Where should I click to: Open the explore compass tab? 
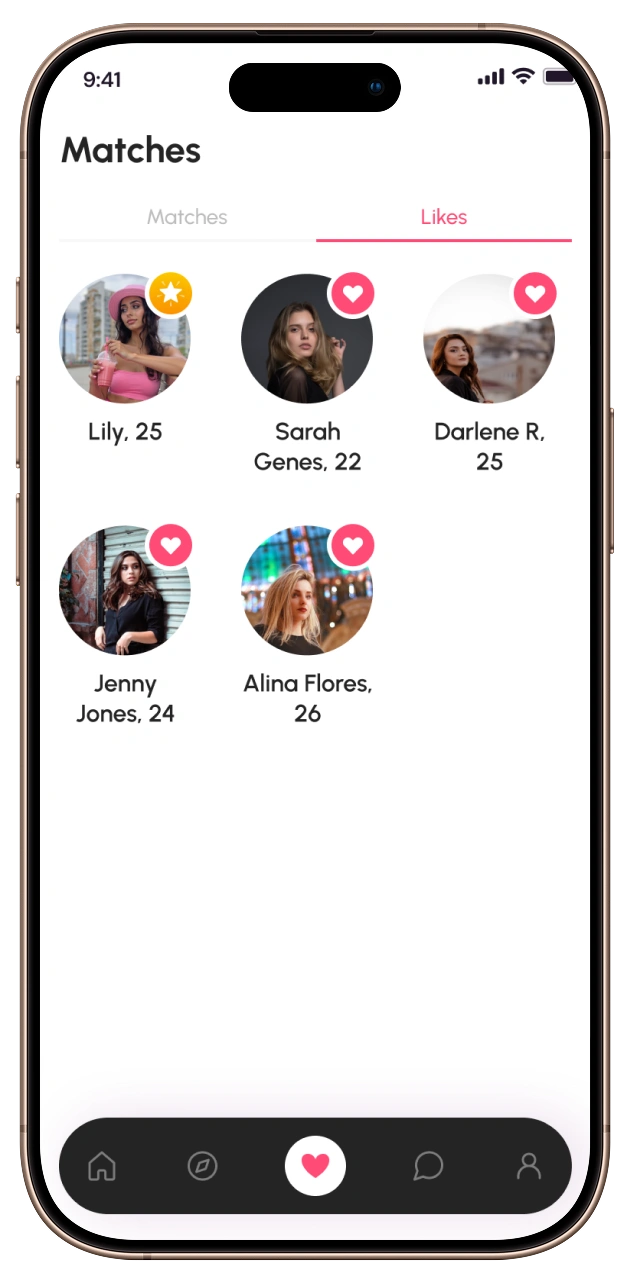click(202, 1166)
